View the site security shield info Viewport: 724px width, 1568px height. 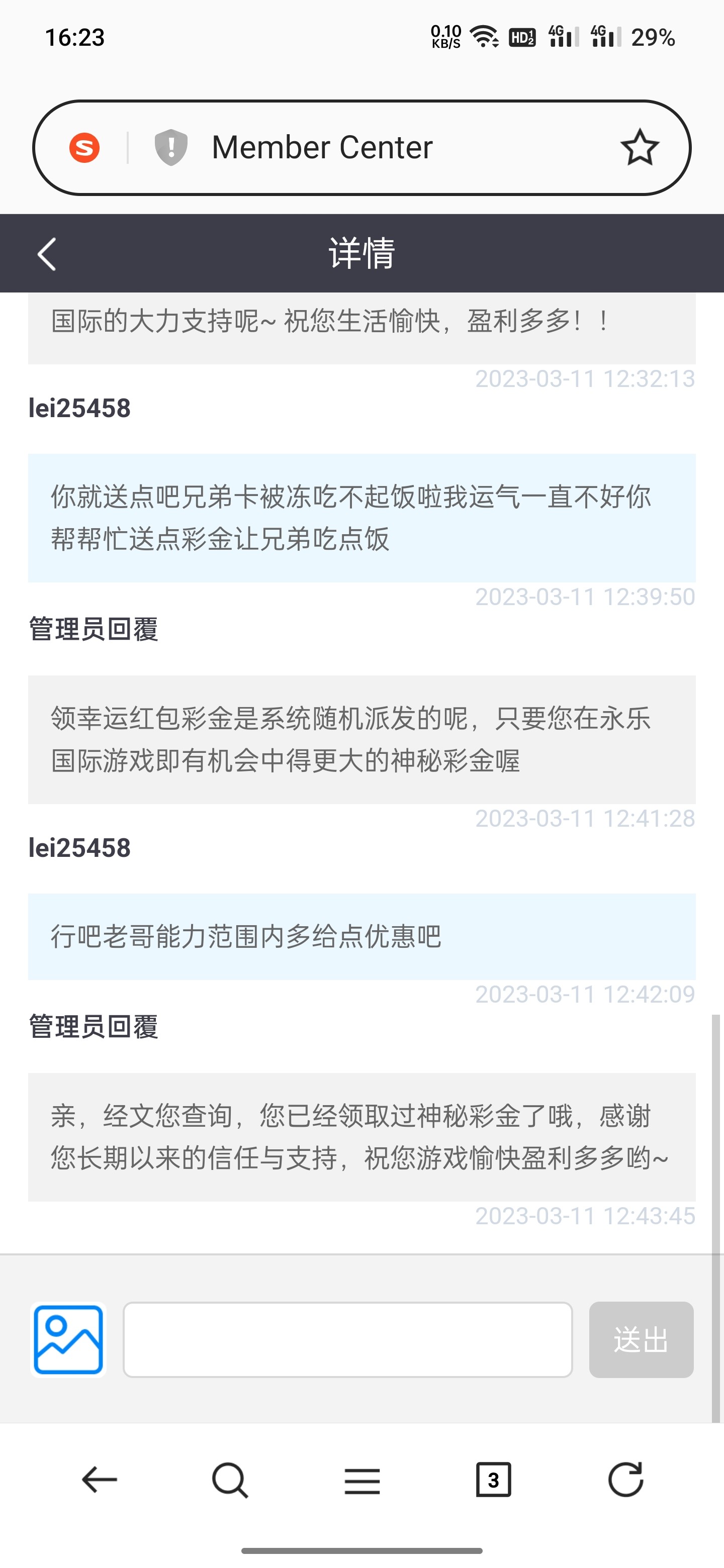tap(171, 148)
